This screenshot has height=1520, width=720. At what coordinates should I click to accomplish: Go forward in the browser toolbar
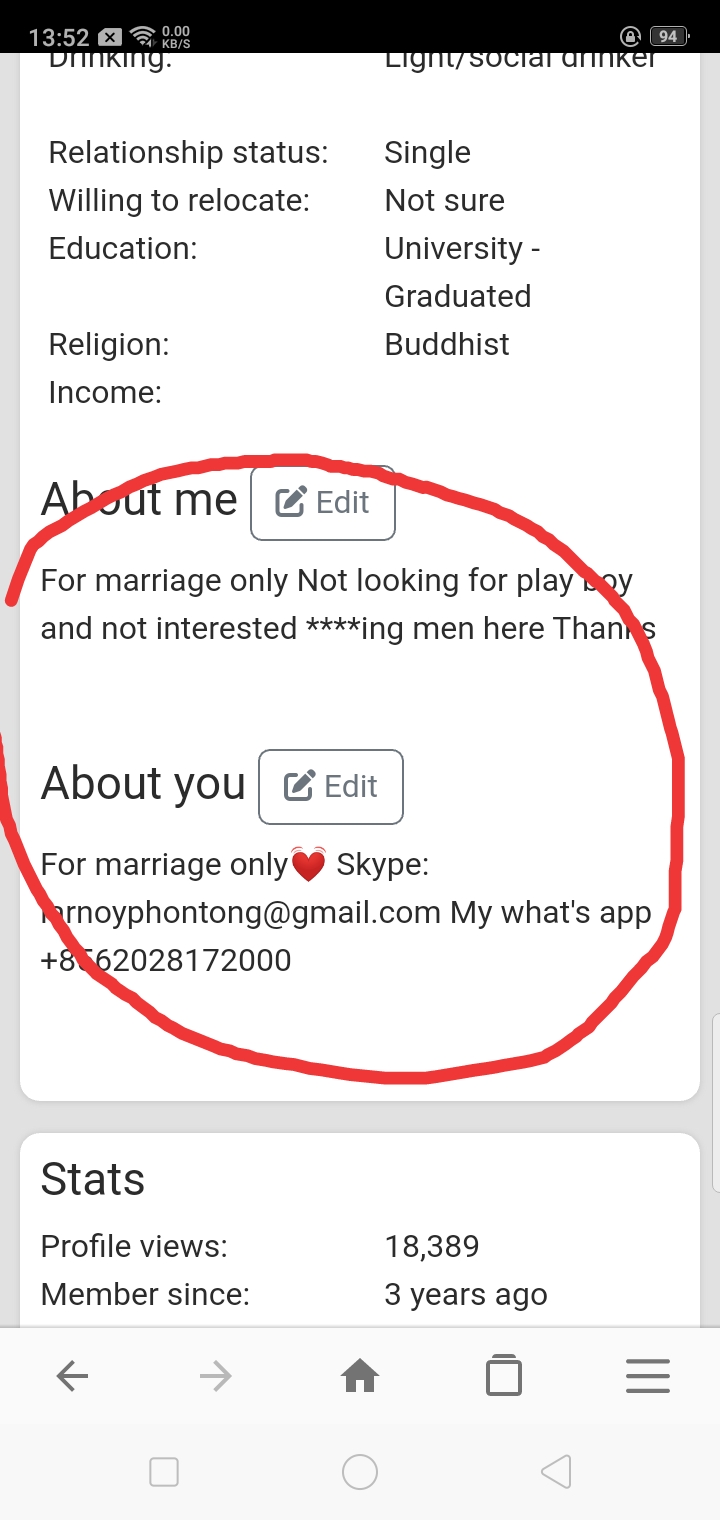coord(216,1377)
